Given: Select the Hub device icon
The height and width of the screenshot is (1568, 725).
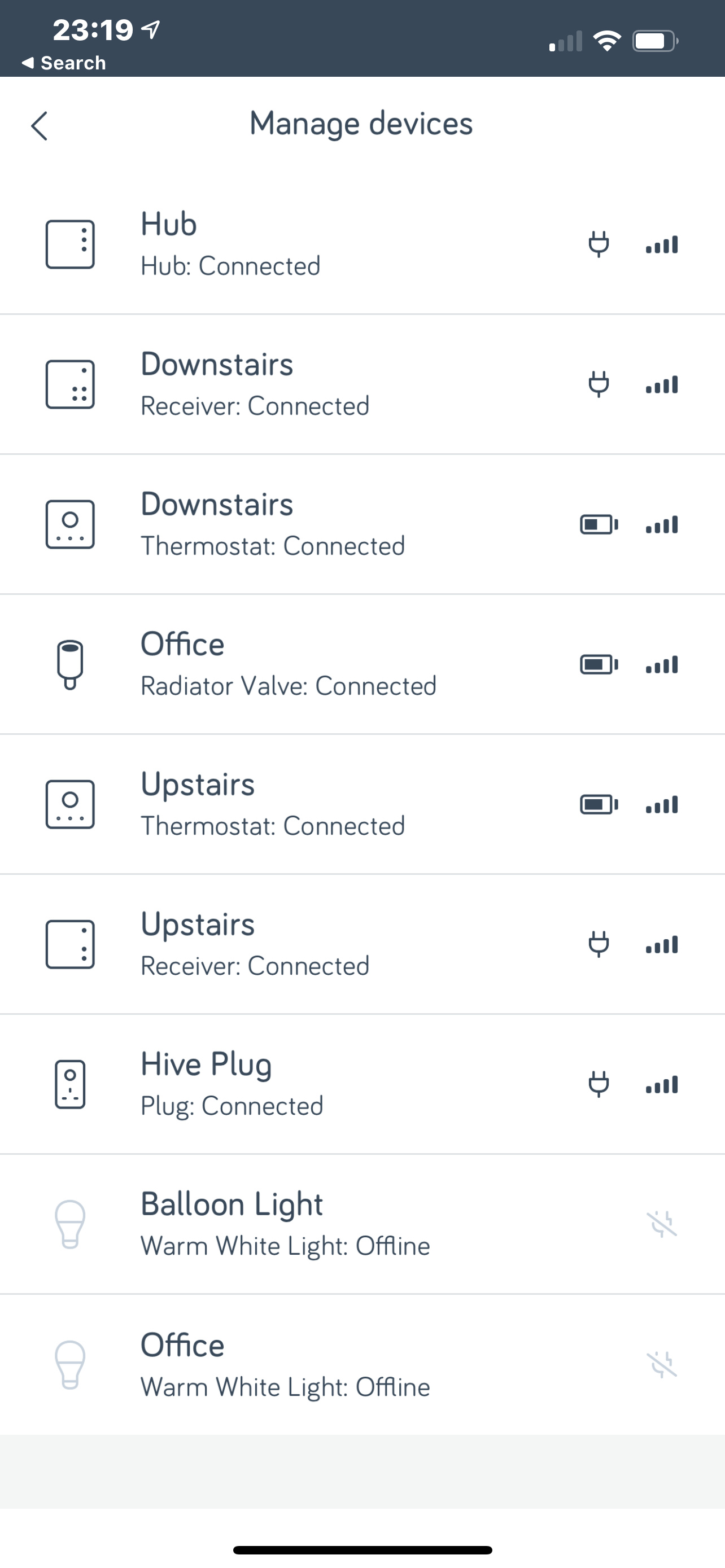Looking at the screenshot, I should (69, 243).
